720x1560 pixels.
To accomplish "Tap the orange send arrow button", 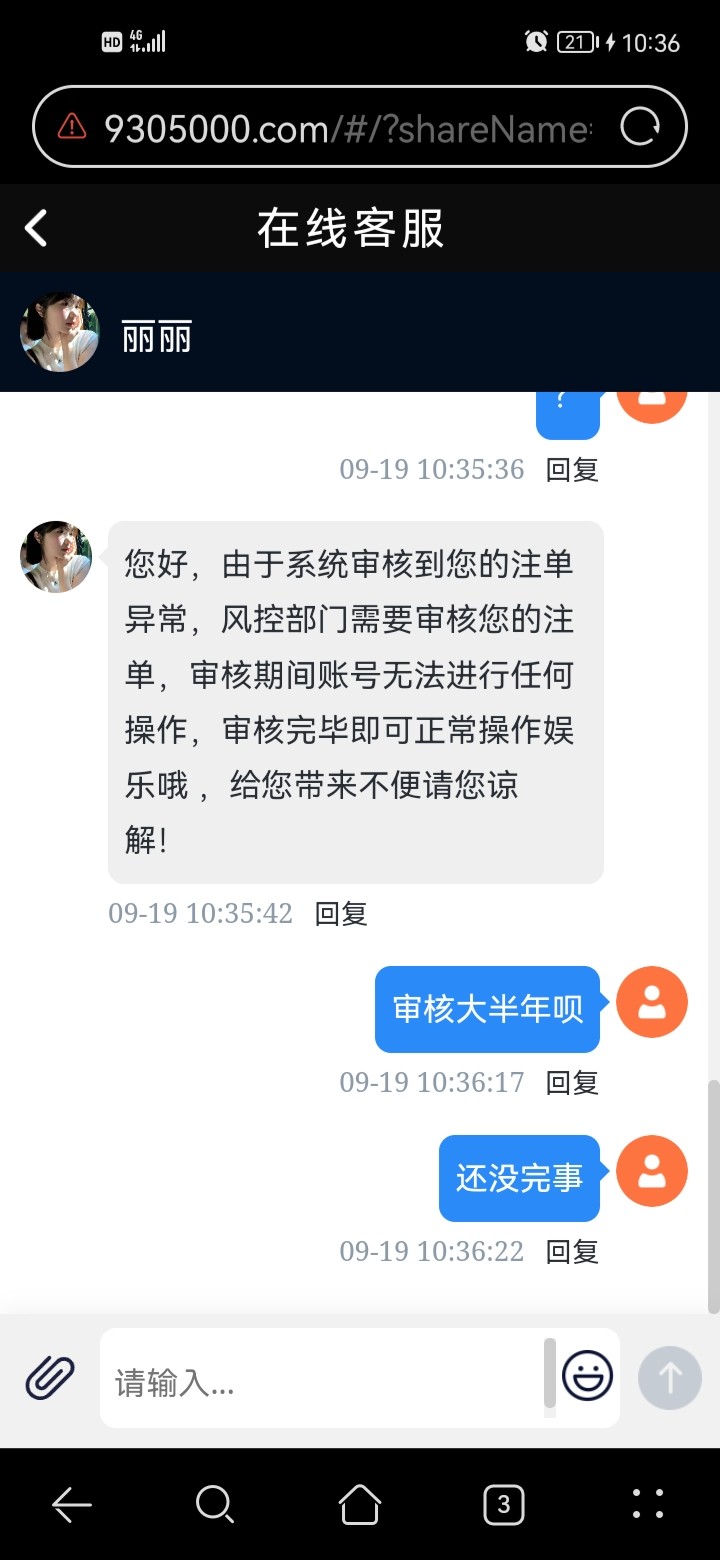I will click(x=669, y=1376).
